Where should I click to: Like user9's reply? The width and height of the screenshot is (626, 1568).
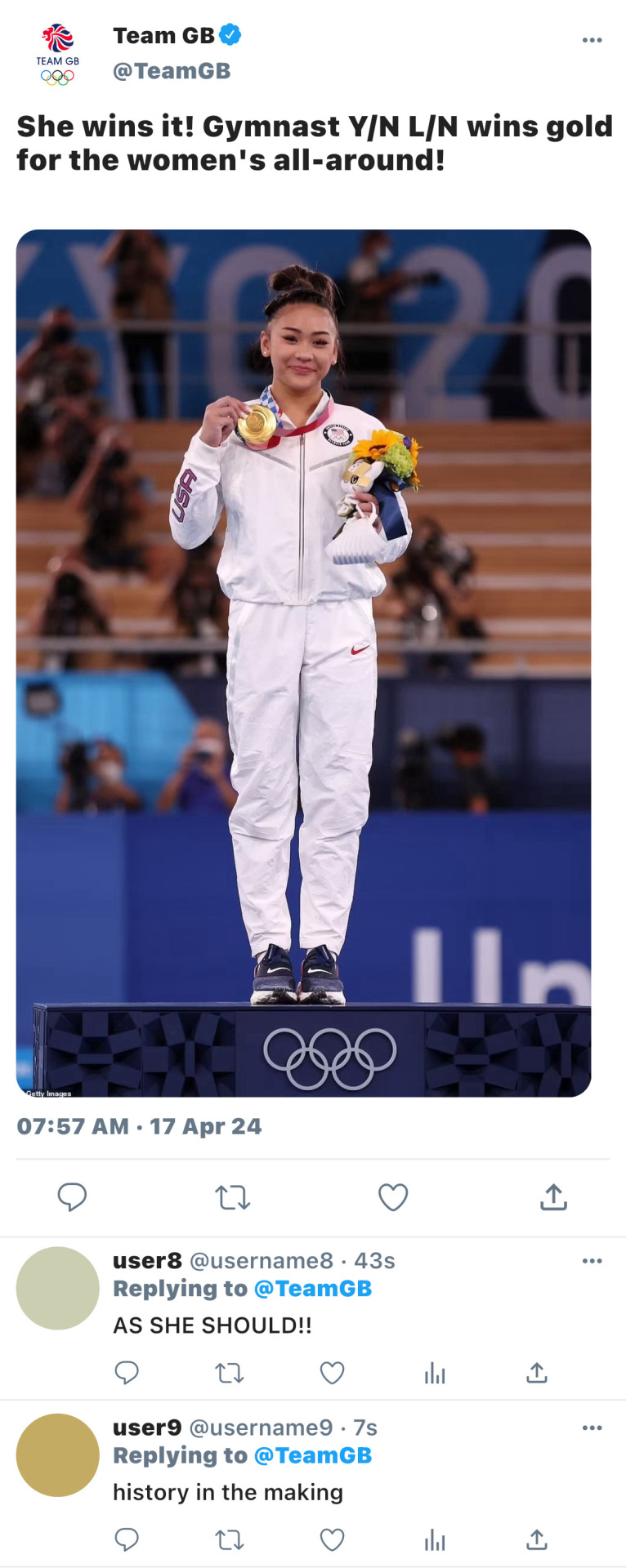pos(332,1540)
